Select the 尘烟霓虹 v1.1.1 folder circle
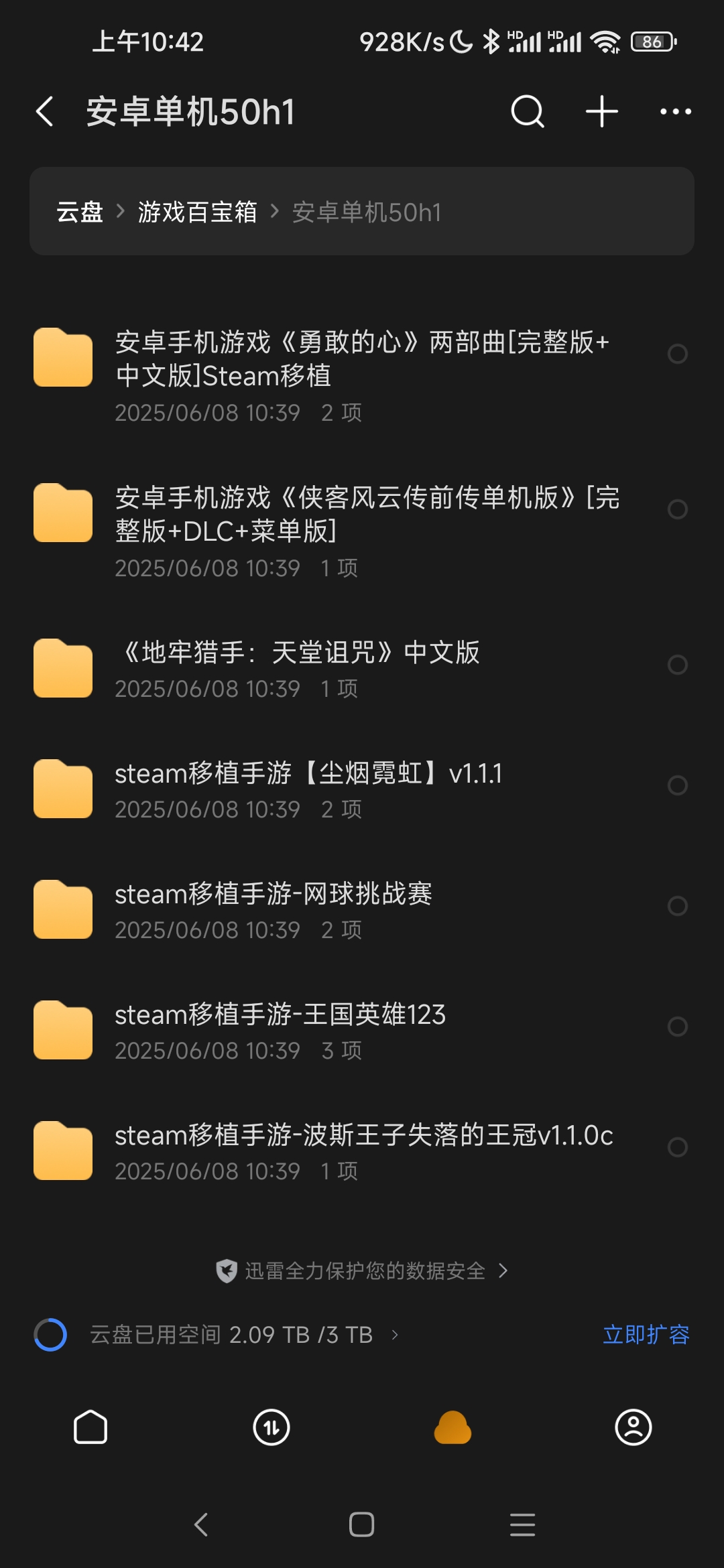This screenshot has width=724, height=1568. coord(678,785)
